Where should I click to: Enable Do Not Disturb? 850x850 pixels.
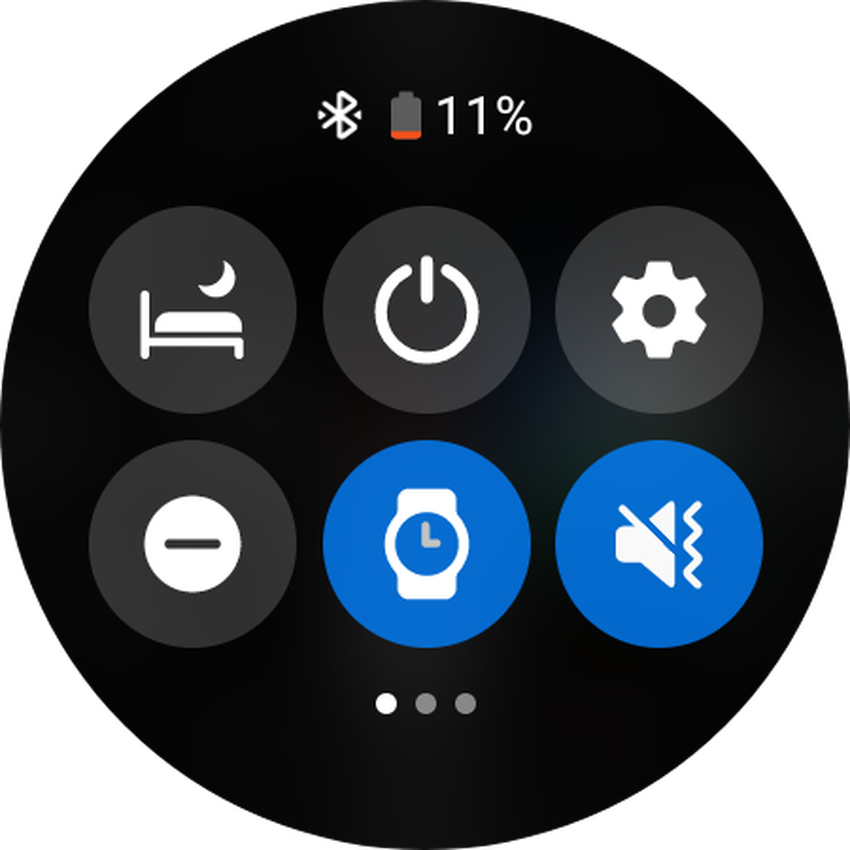(192, 543)
